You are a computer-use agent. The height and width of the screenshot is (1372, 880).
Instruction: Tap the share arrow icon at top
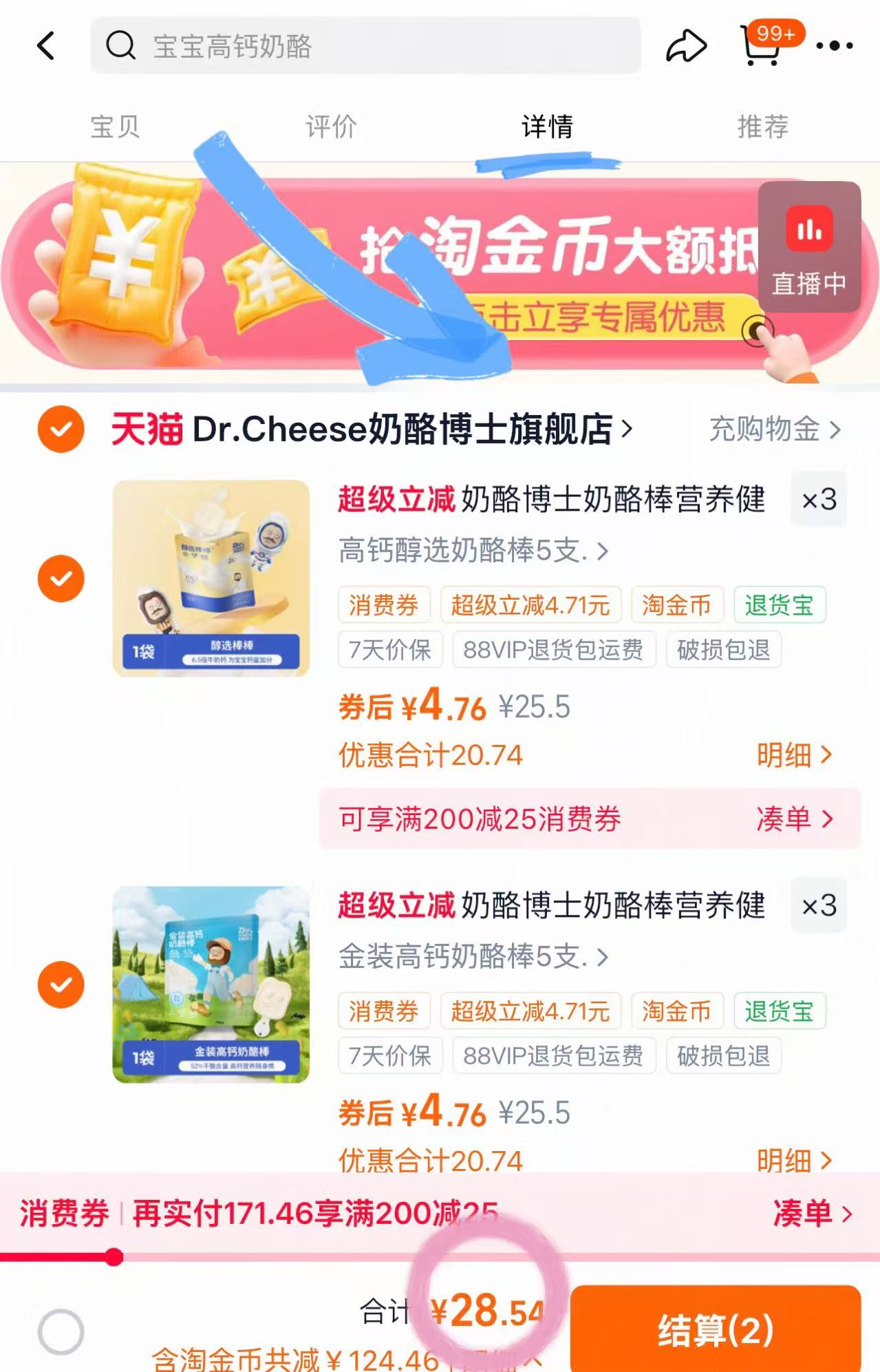[x=685, y=45]
